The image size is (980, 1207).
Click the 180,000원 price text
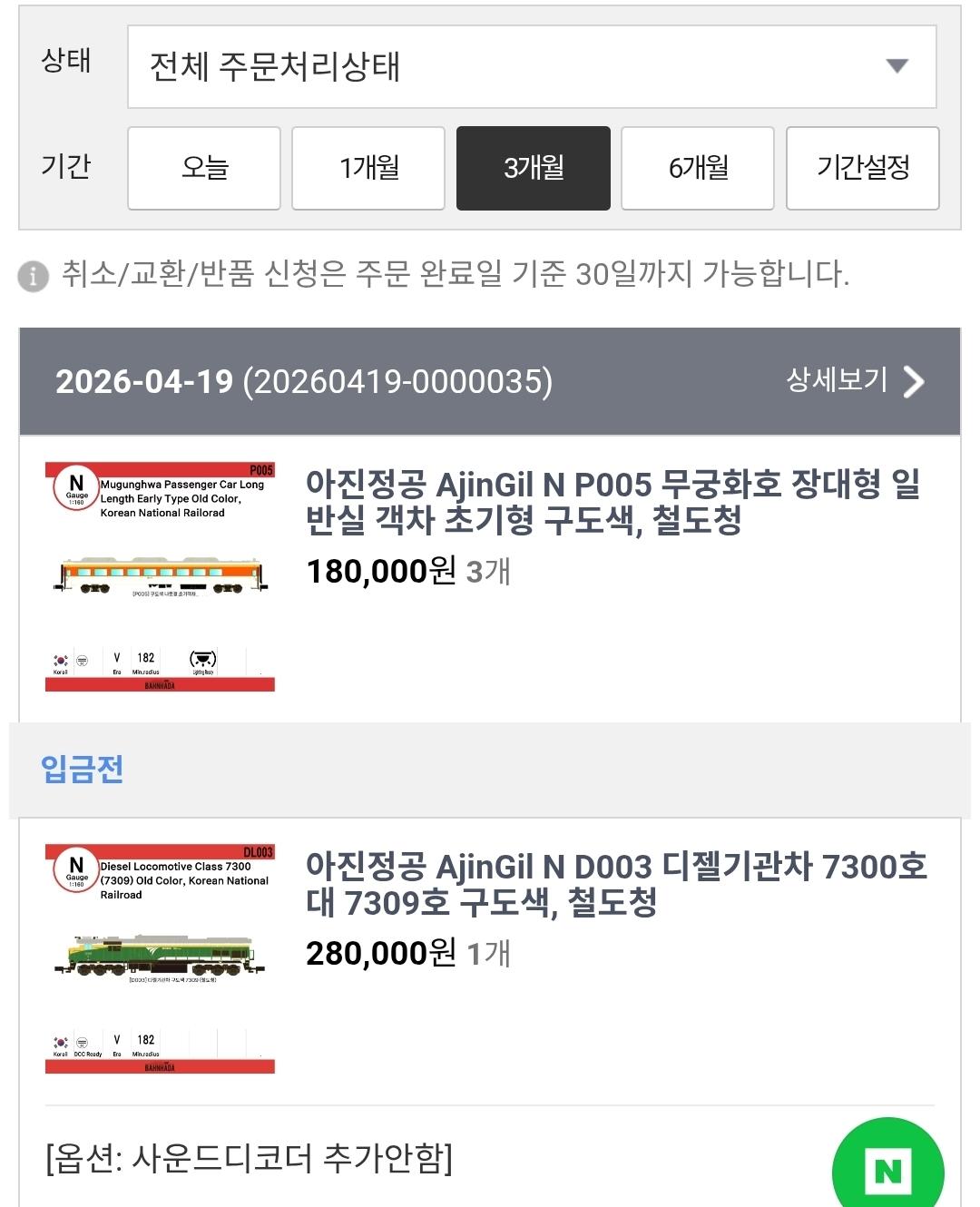coord(376,573)
